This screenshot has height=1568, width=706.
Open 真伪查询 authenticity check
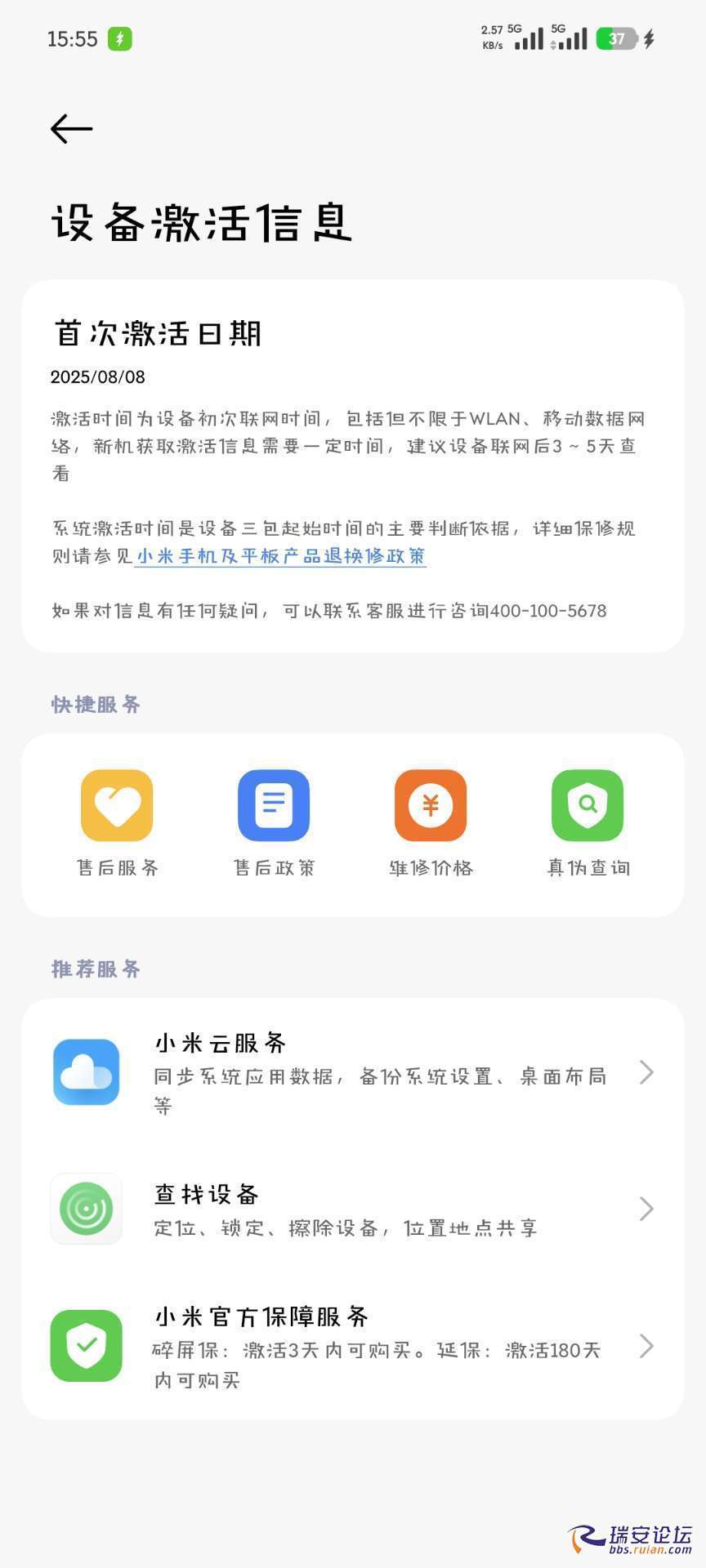point(588,822)
